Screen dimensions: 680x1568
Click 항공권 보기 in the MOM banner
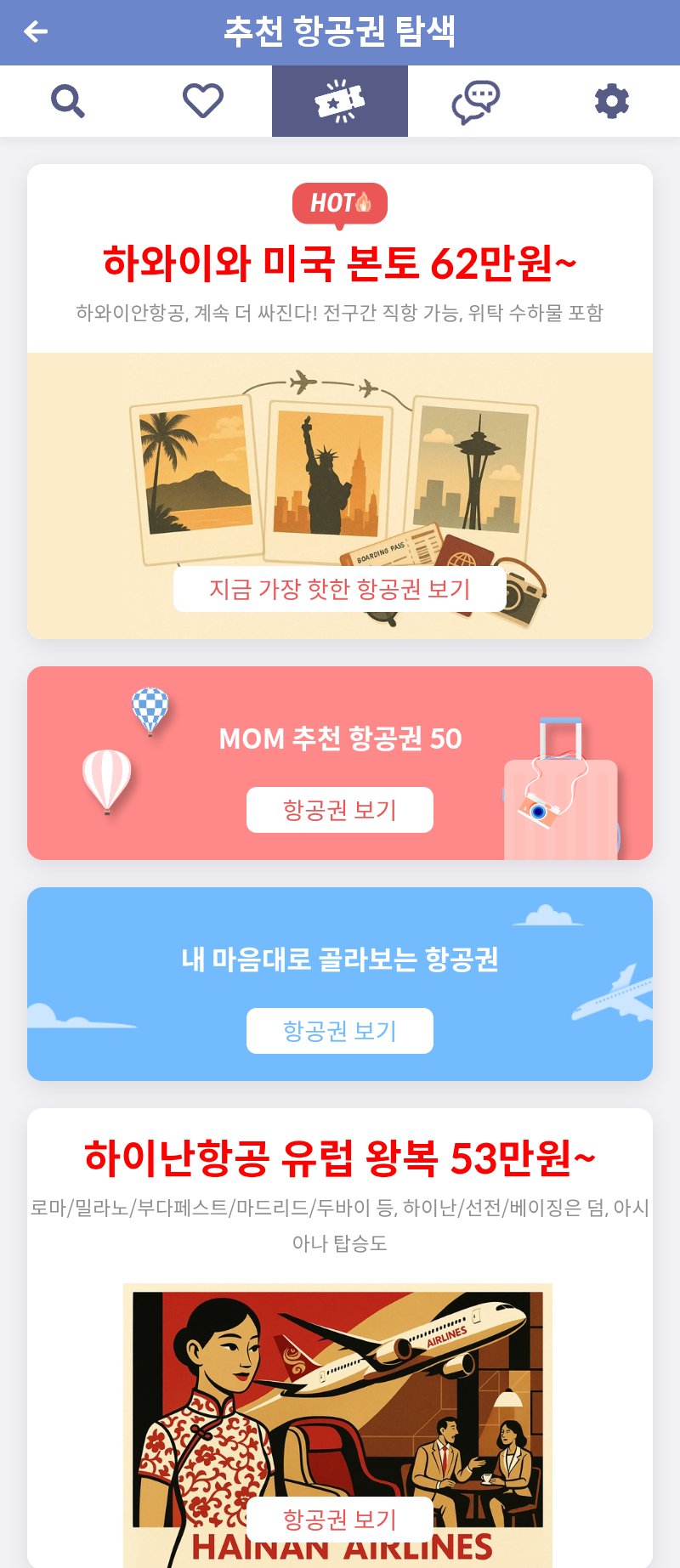[x=340, y=809]
